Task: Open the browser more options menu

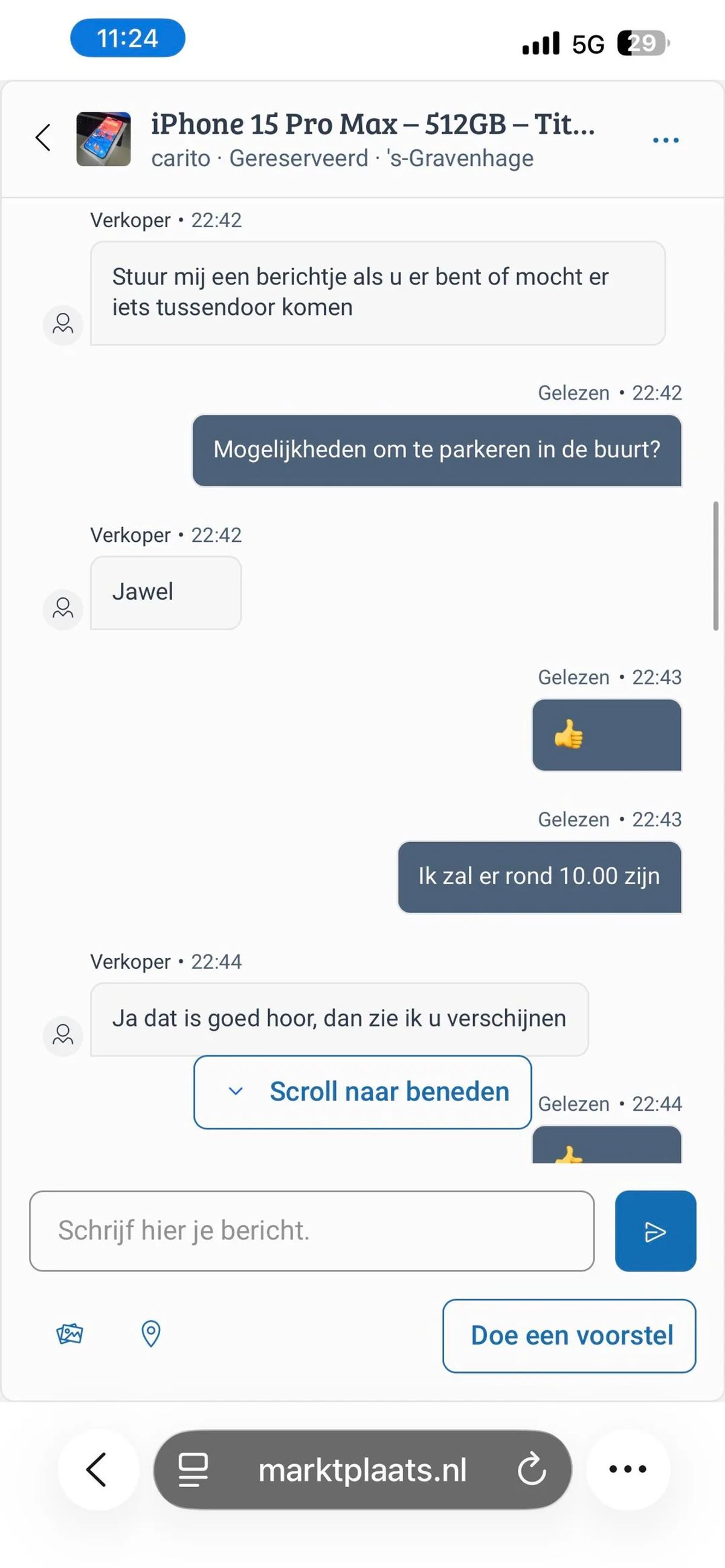Action: 628,1470
